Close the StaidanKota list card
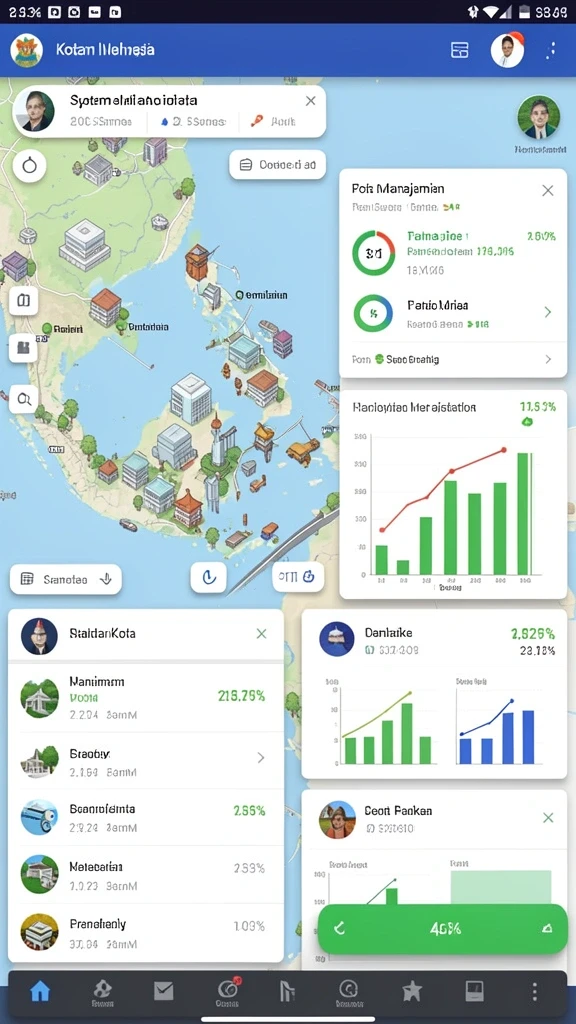 click(x=261, y=633)
